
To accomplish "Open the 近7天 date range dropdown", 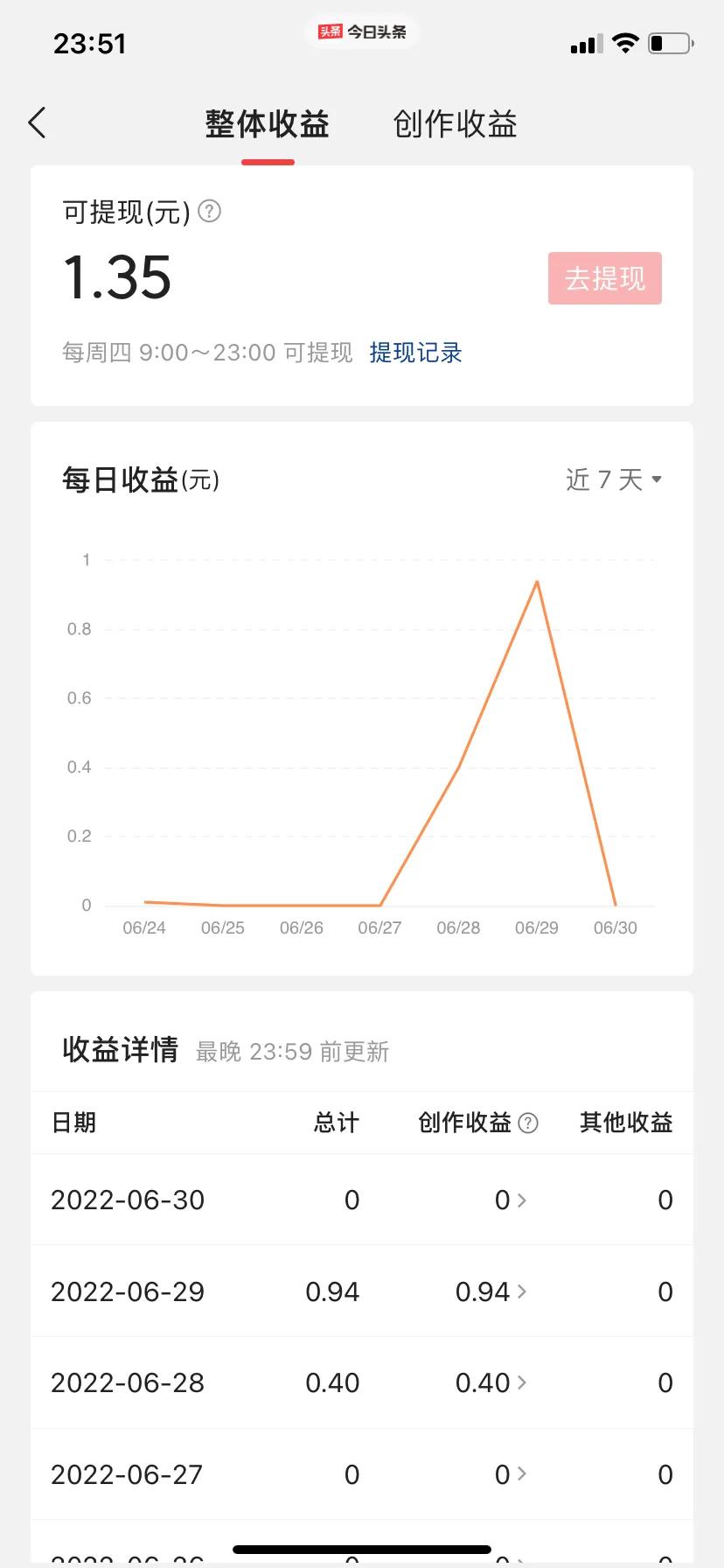I will 613,479.
